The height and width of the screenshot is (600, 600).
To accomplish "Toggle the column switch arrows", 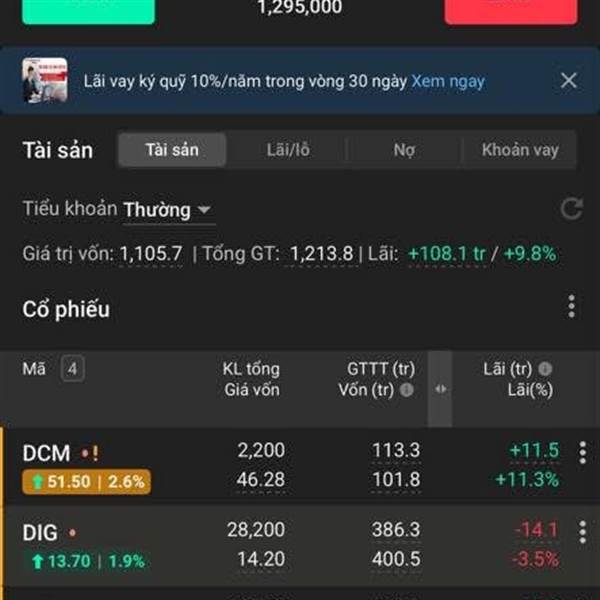I will [440, 389].
